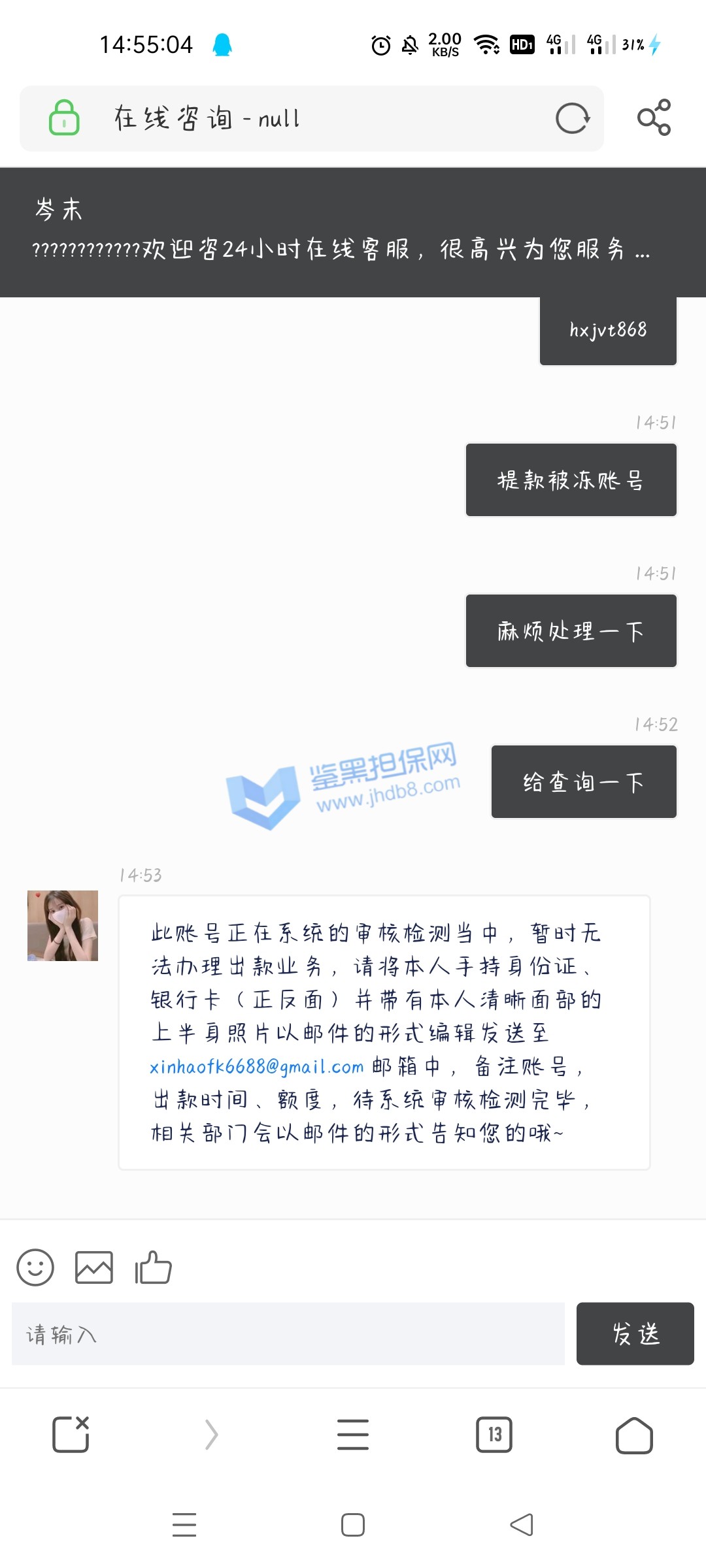This screenshot has height=1568, width=706.
Task: Send a thumbs-up rating
Action: tap(153, 1267)
